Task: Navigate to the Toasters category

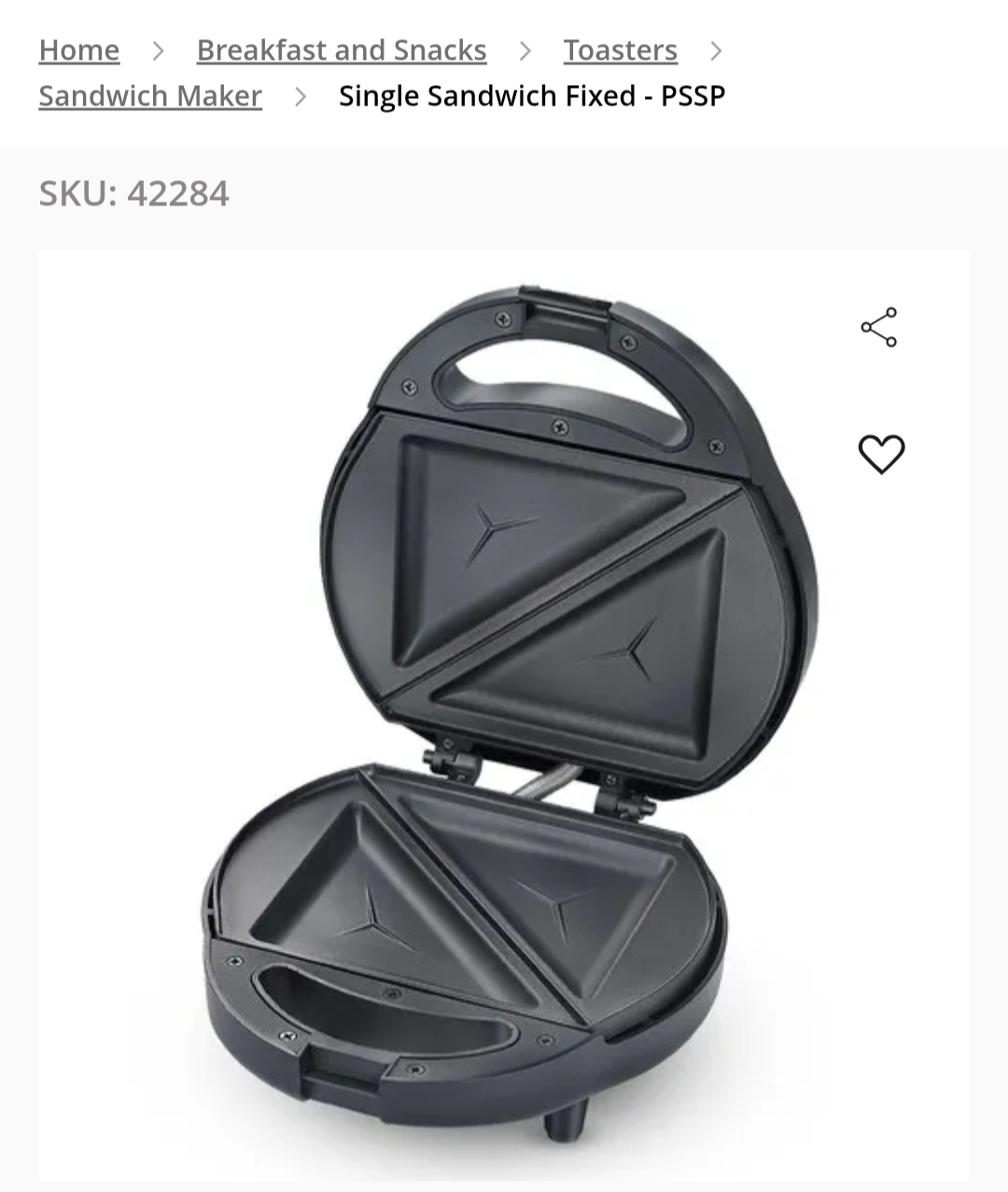Action: coord(620,49)
